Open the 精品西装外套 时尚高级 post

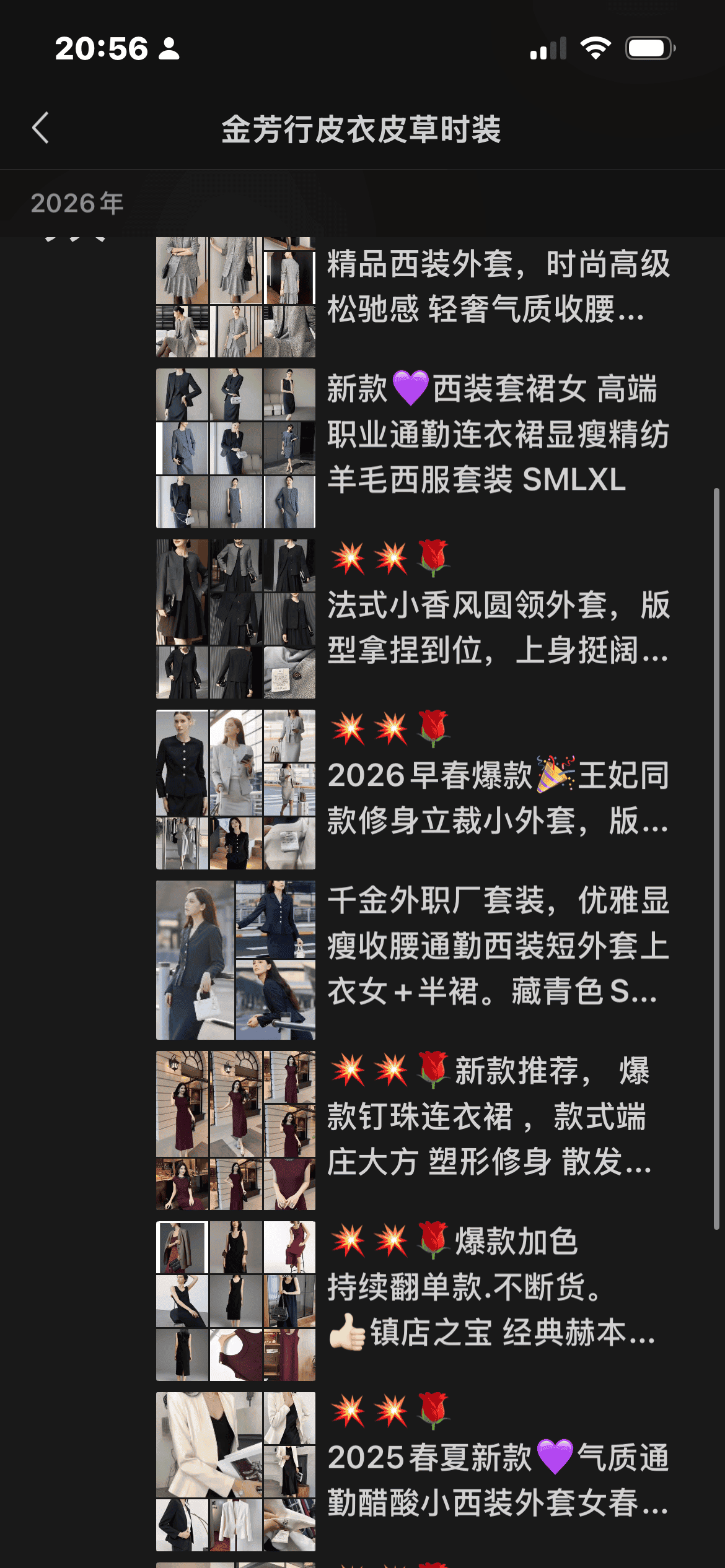pos(498,287)
